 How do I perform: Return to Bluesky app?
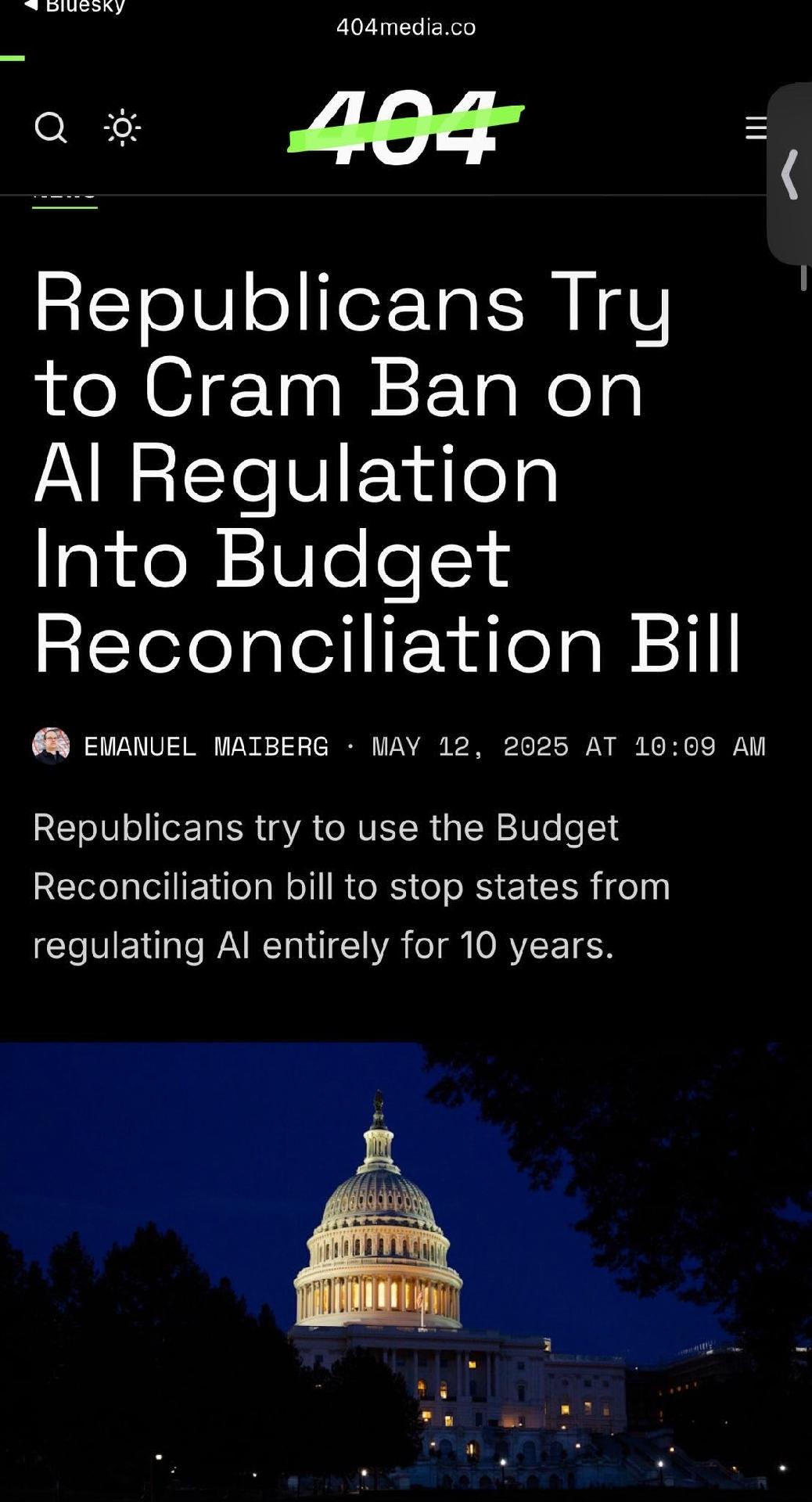(75, 6)
